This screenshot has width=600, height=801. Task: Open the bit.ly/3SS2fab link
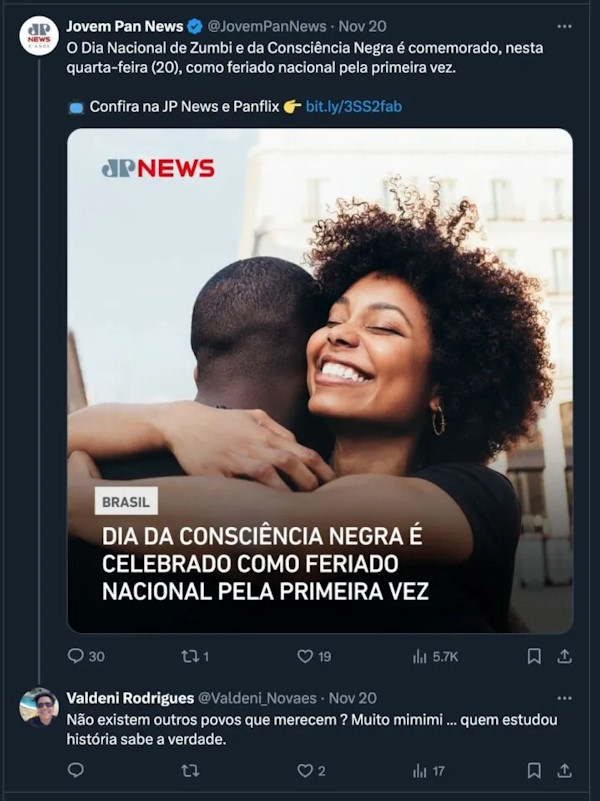[353, 106]
